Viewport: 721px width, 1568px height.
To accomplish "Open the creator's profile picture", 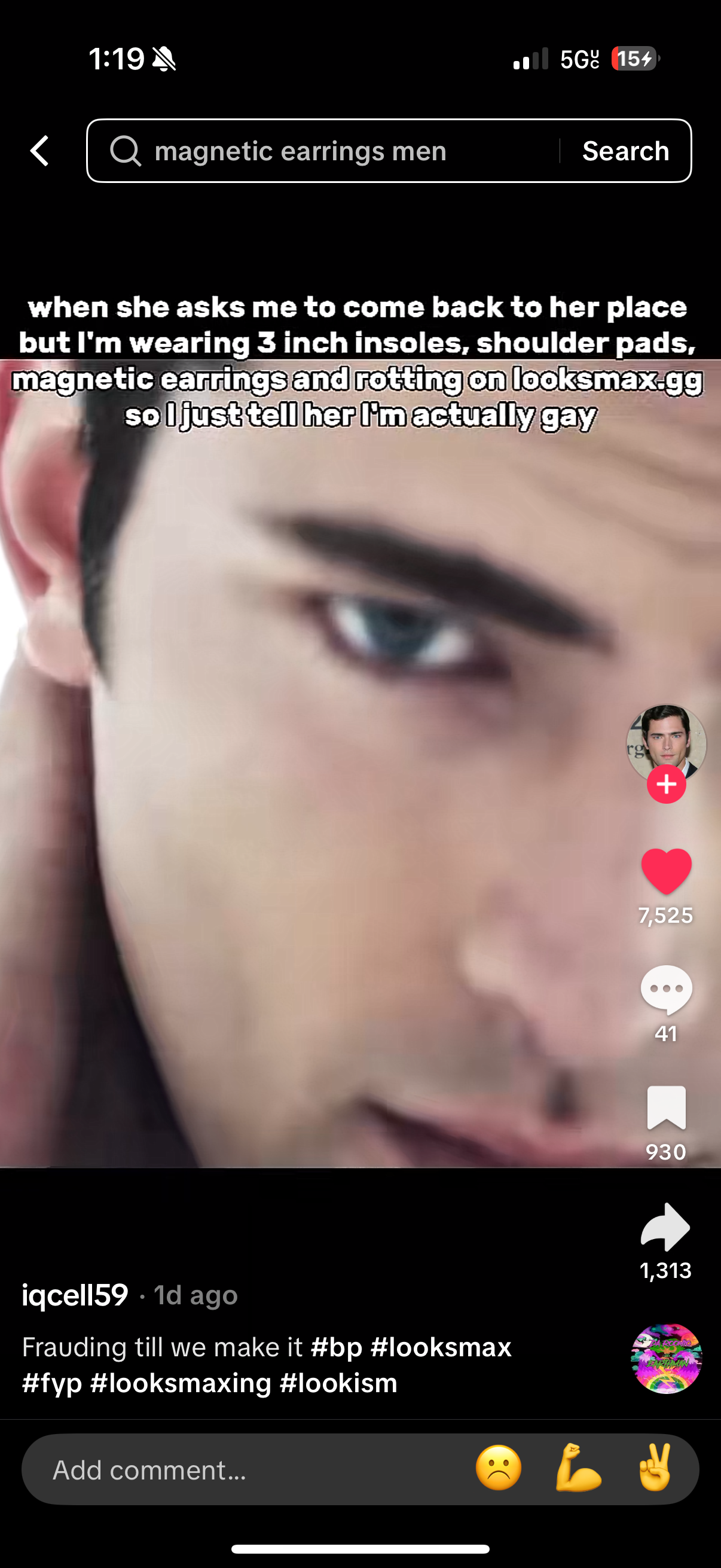I will tap(665, 742).
